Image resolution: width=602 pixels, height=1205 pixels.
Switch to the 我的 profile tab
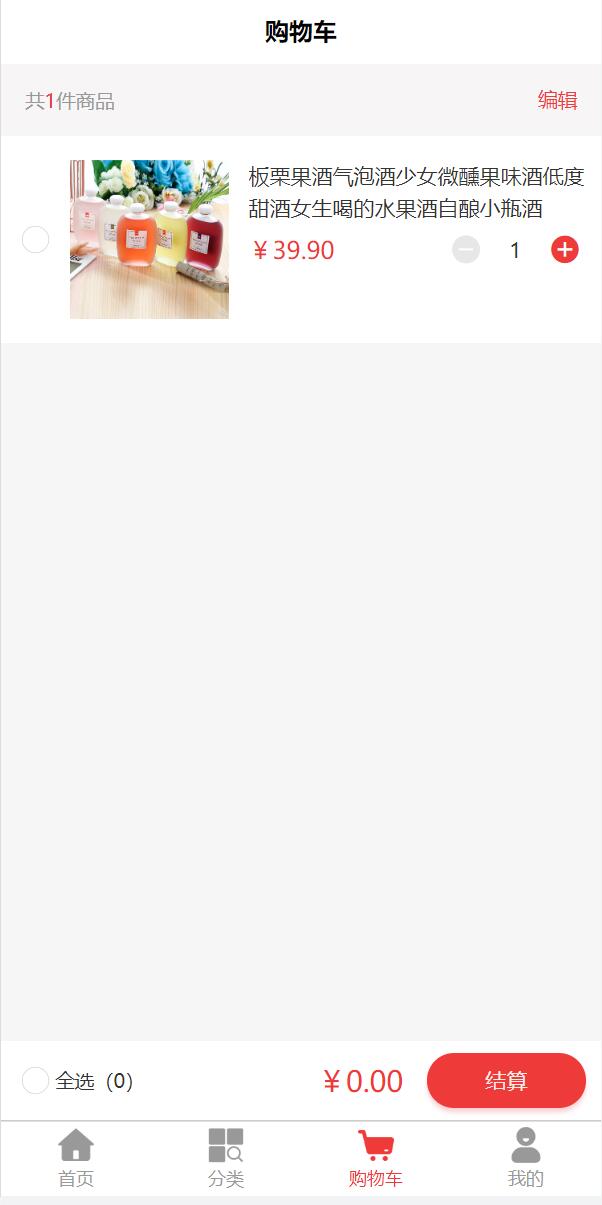(x=526, y=1158)
